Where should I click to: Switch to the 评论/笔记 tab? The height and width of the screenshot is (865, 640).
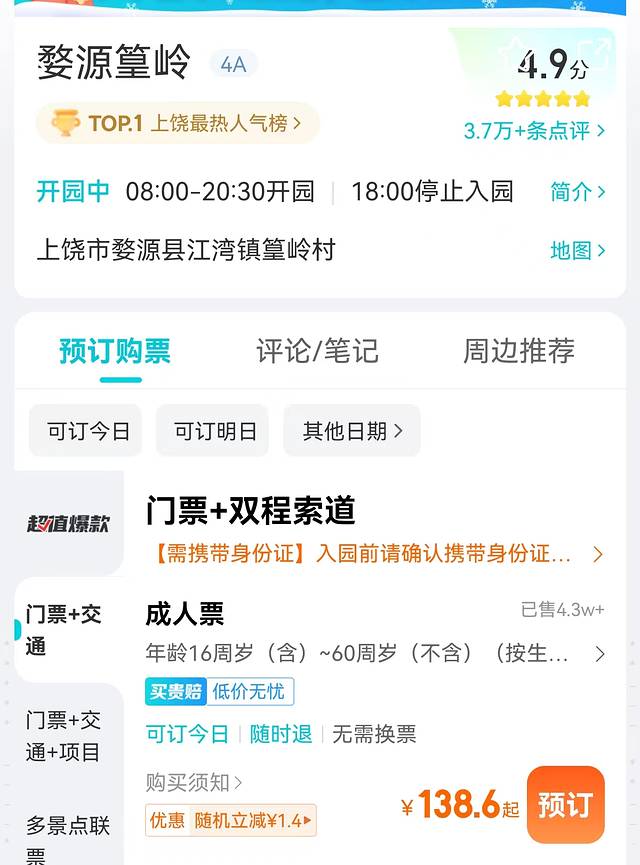click(317, 351)
